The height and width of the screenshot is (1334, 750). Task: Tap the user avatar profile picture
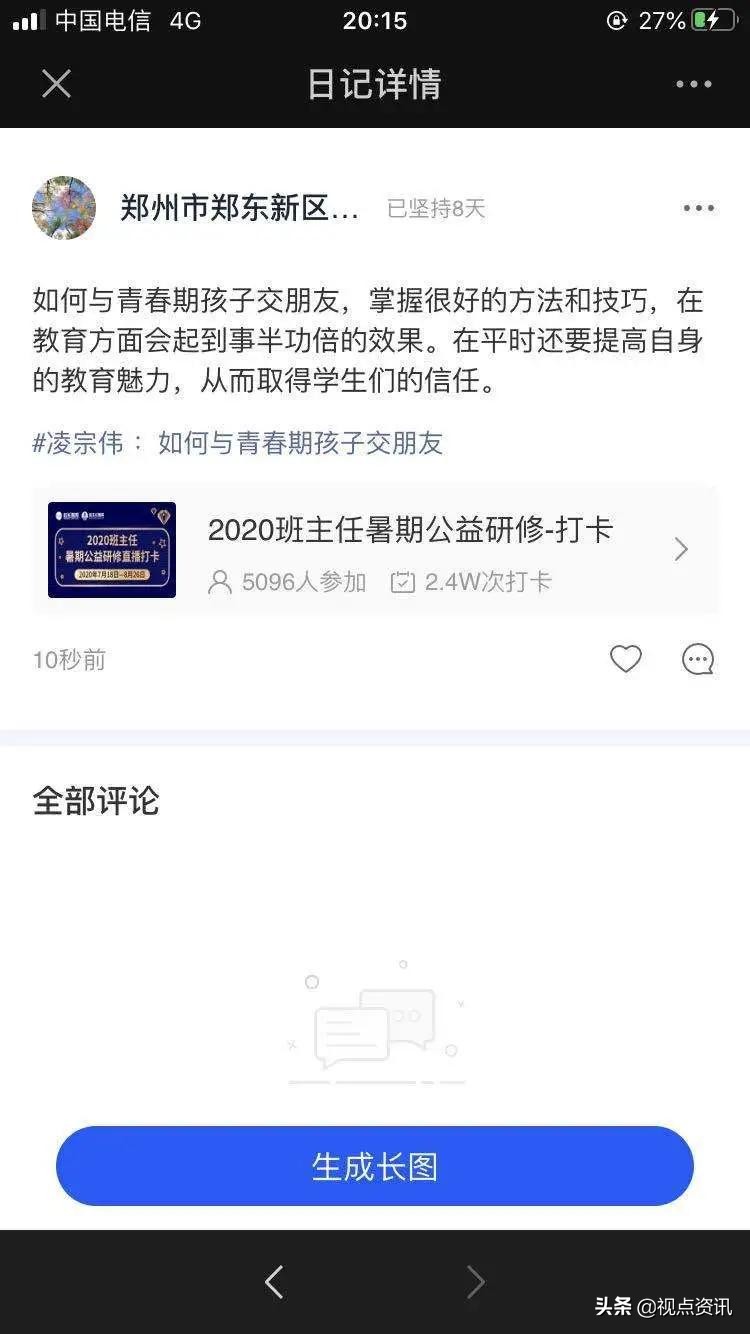pos(63,208)
